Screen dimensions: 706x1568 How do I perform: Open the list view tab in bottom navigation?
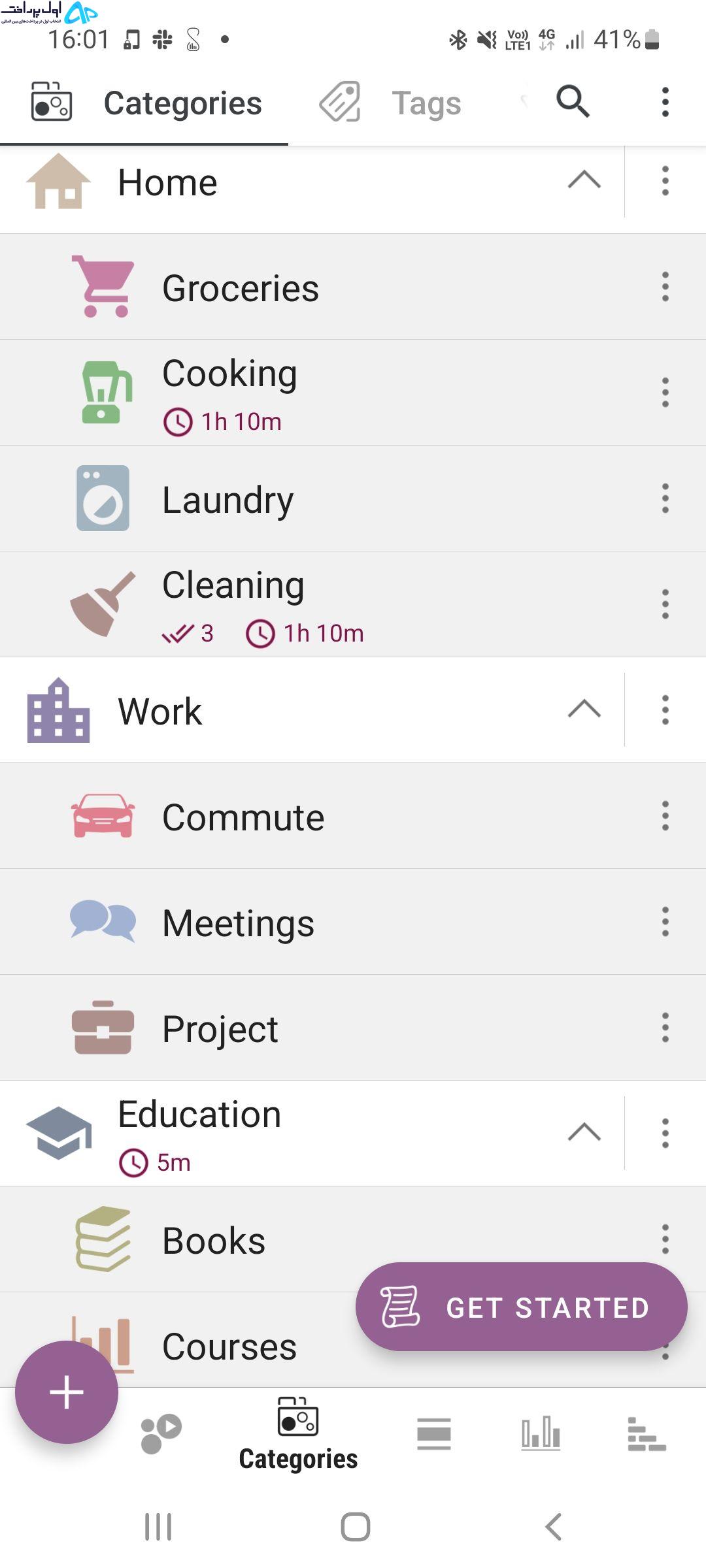[x=434, y=1433]
